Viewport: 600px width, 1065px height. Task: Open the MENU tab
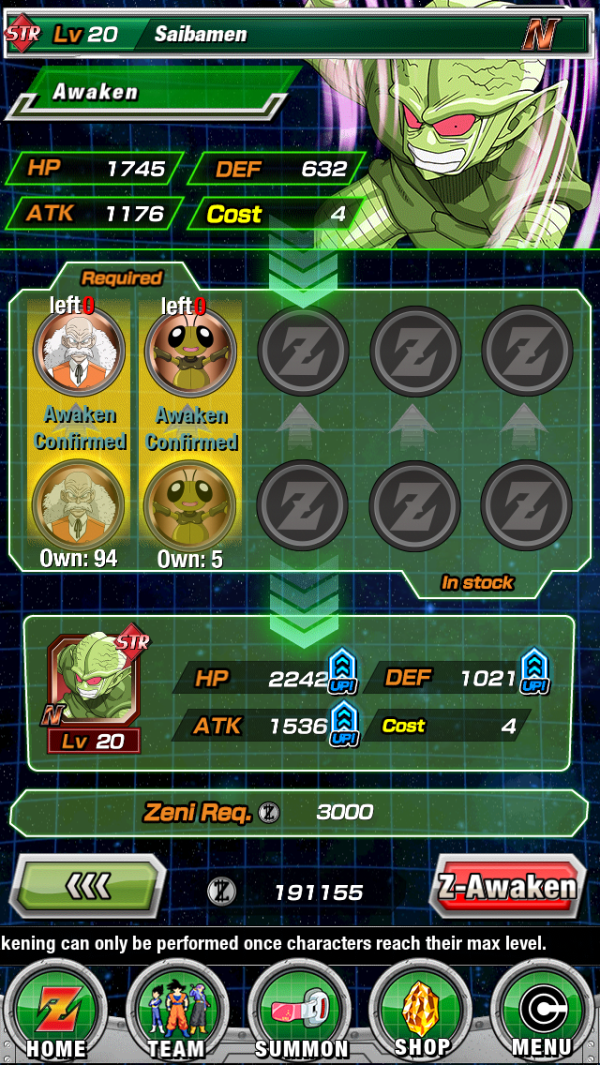coord(540,1011)
